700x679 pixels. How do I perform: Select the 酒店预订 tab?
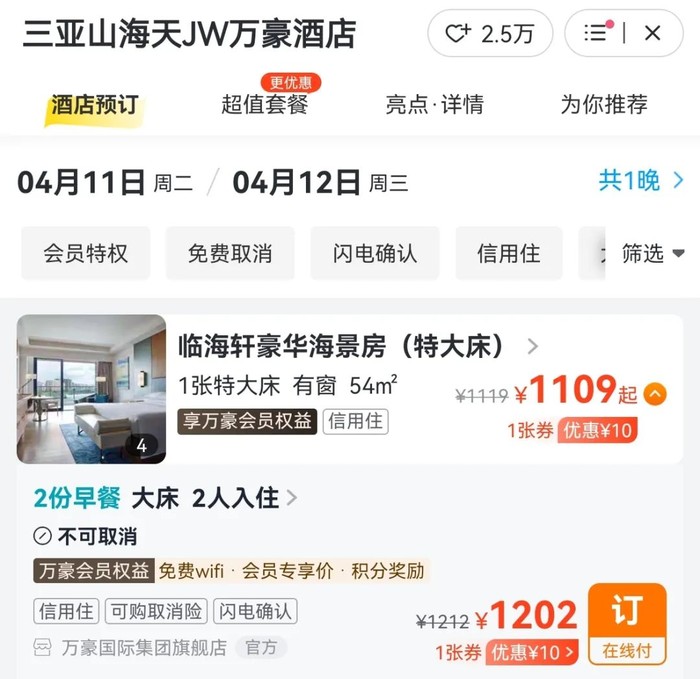click(x=94, y=105)
